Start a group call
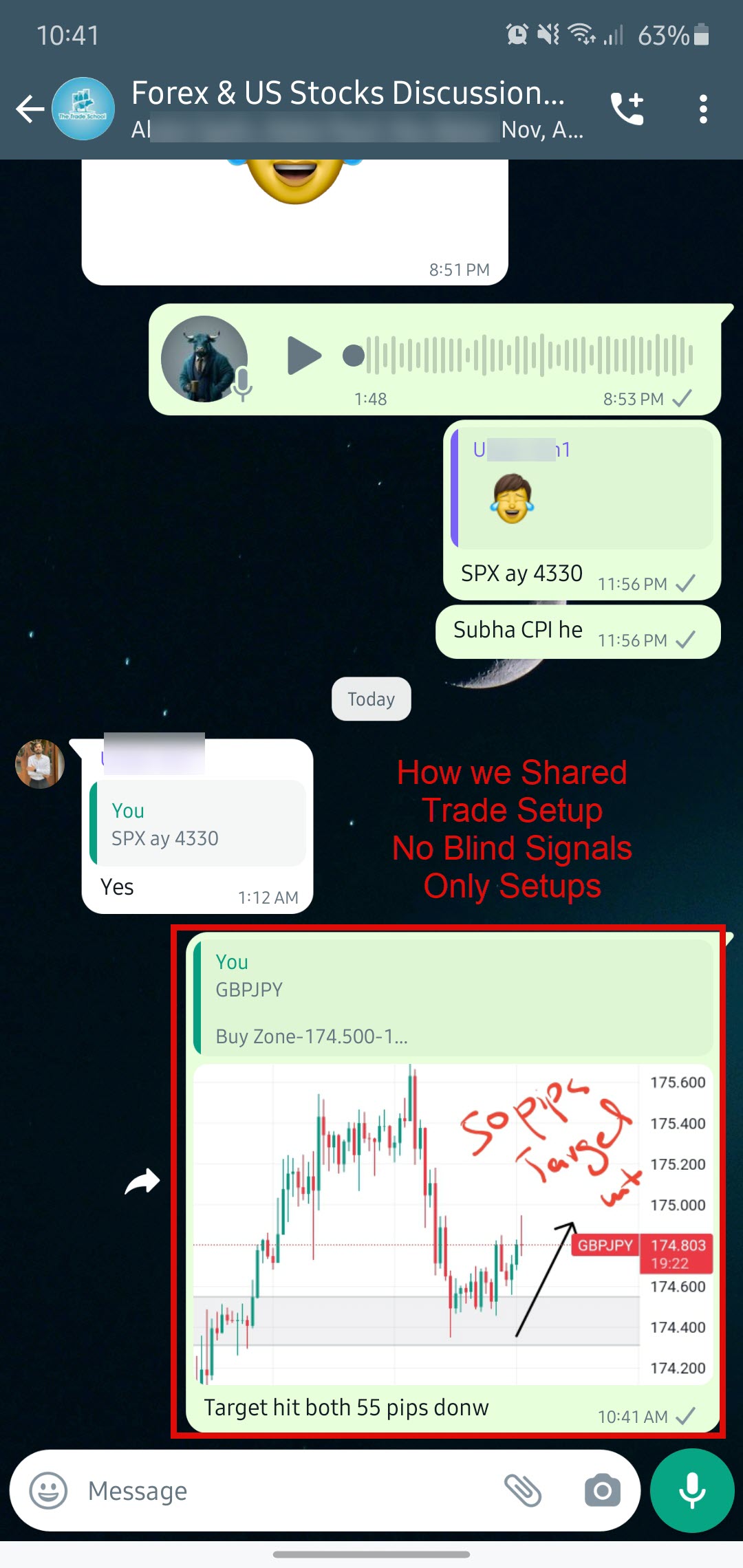The width and height of the screenshot is (743, 1568). 627,109
